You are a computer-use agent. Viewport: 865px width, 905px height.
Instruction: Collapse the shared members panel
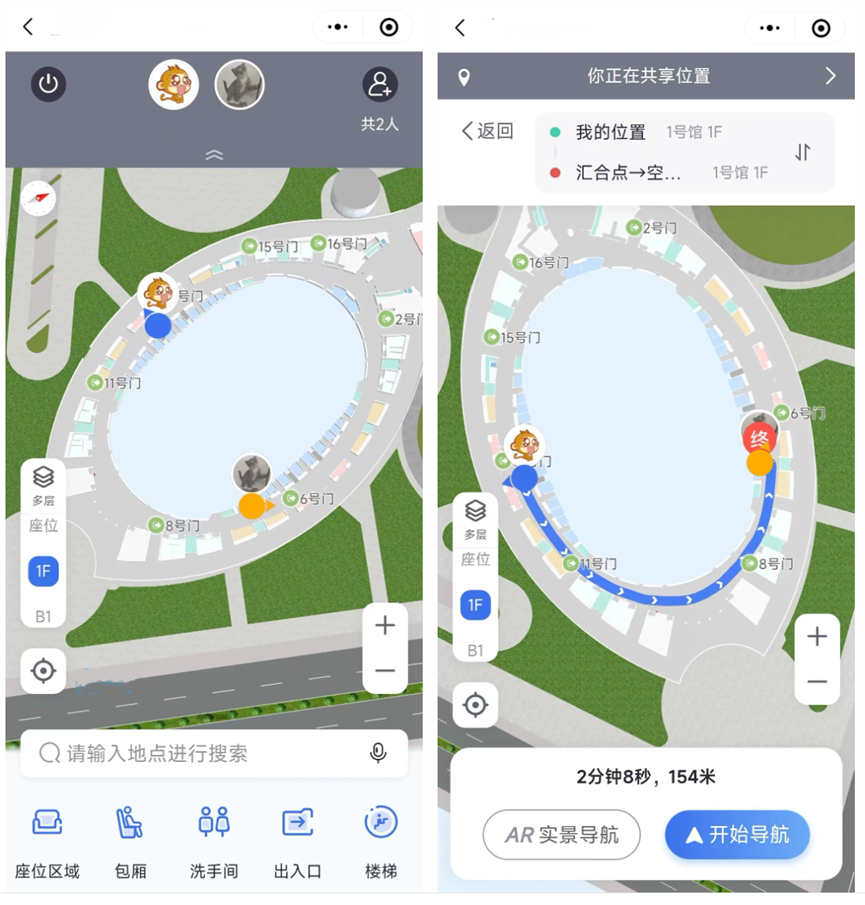(214, 154)
